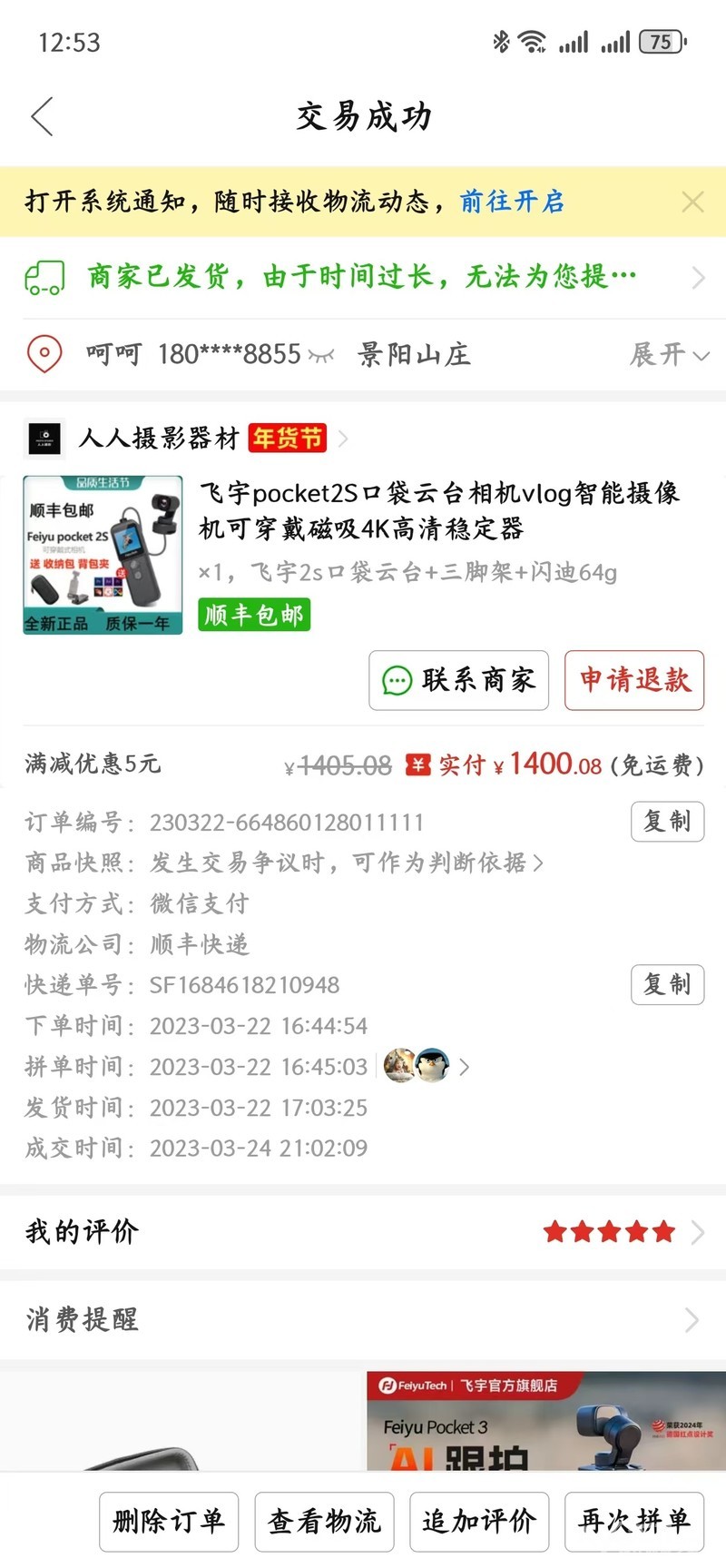
Task: Go back using the top-left arrow
Action: click(42, 117)
